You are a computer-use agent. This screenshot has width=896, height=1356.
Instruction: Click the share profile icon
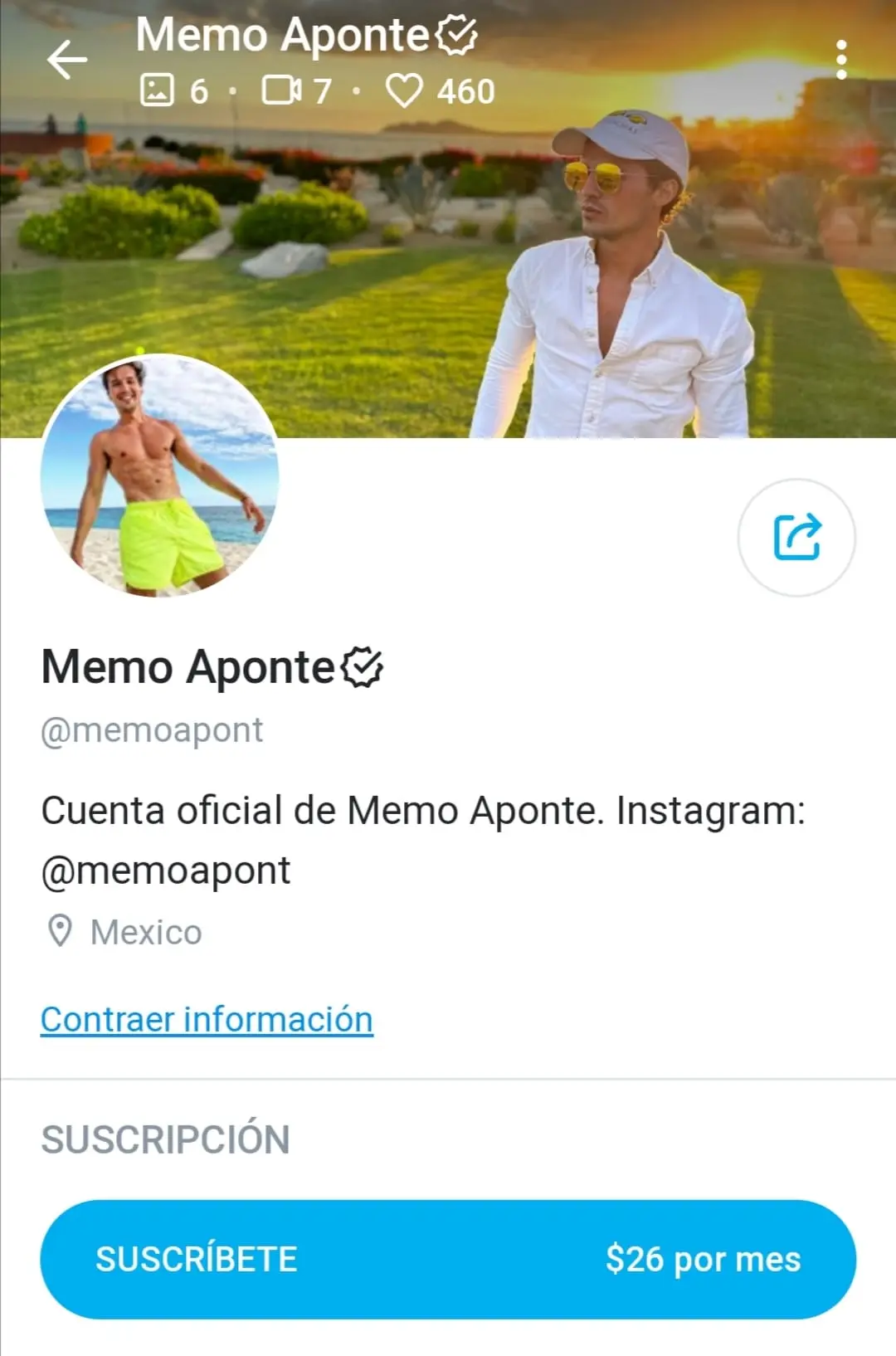pyautogui.click(x=798, y=538)
